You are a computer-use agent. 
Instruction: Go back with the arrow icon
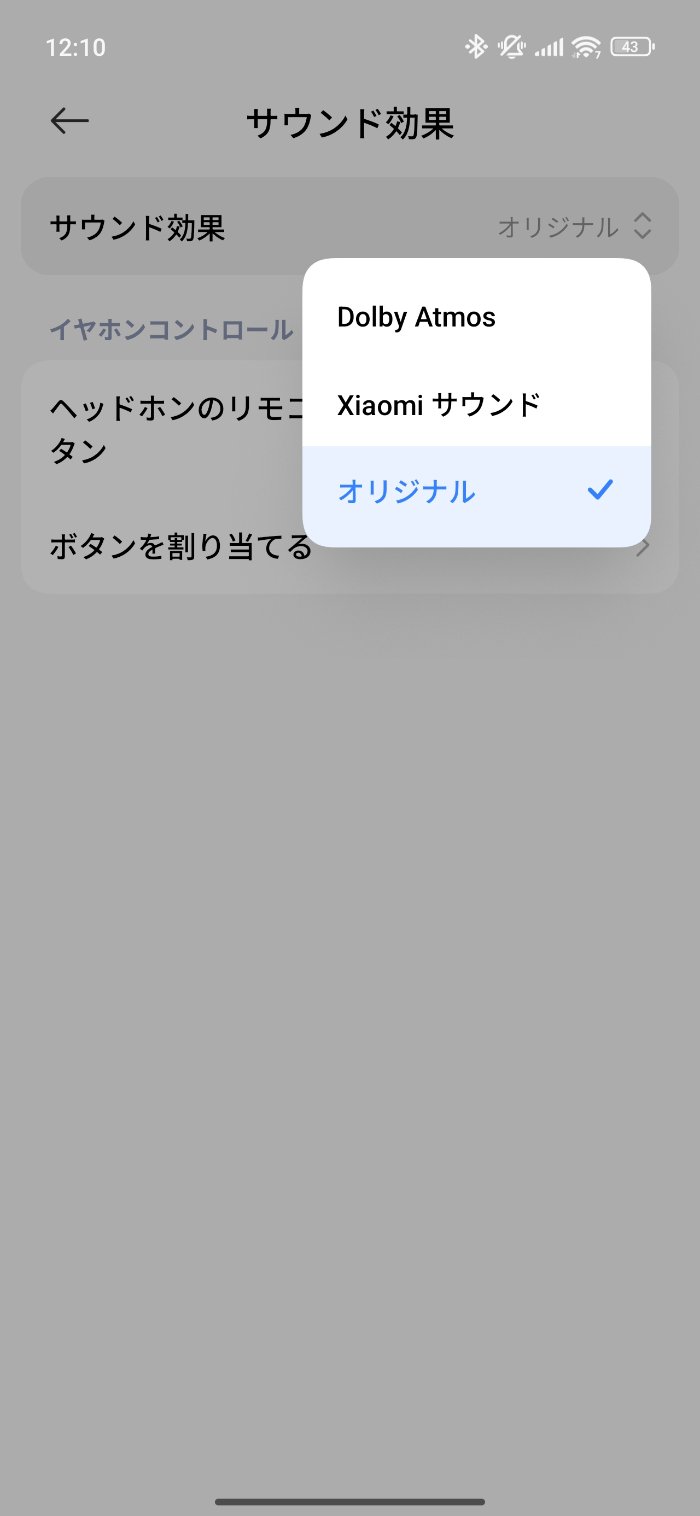coord(70,122)
